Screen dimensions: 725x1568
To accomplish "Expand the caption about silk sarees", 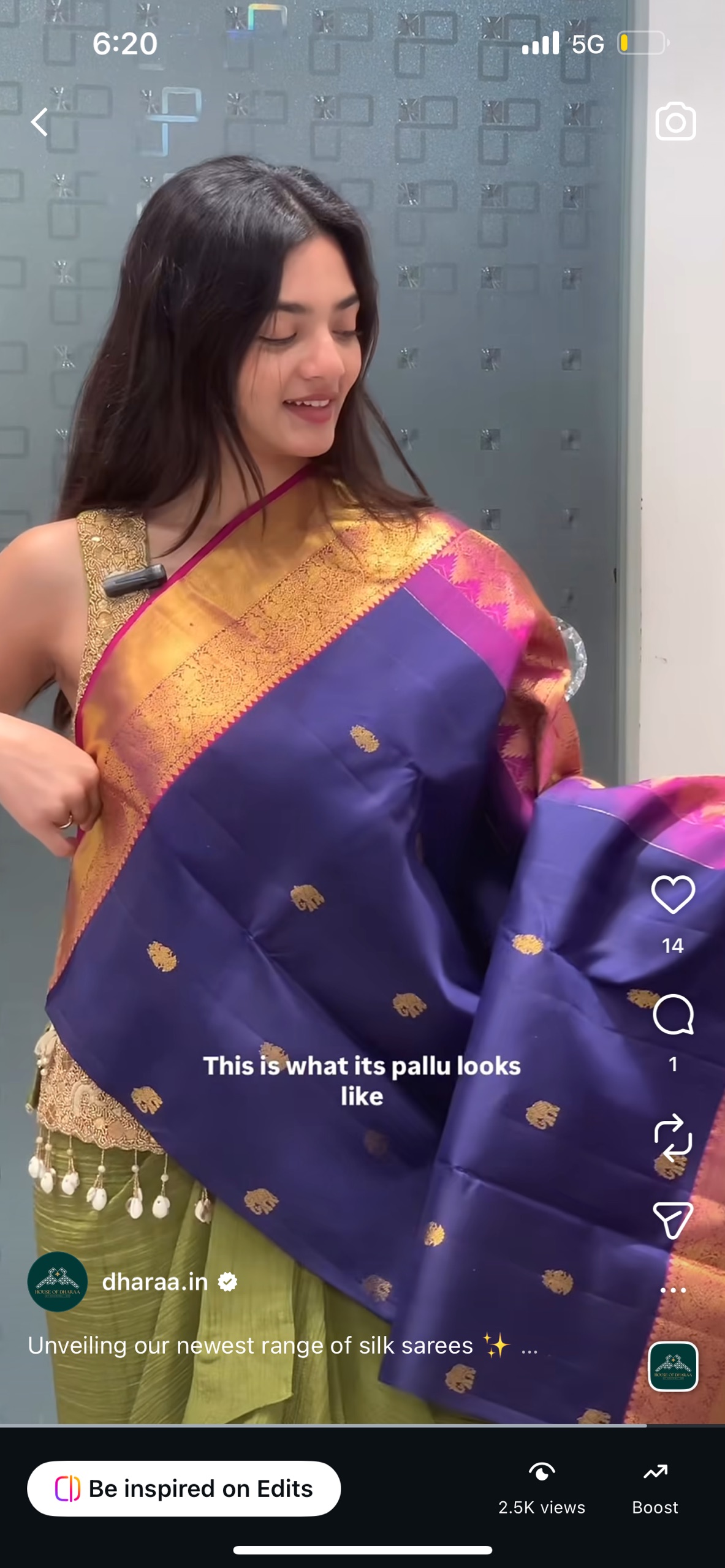I will click(528, 1346).
